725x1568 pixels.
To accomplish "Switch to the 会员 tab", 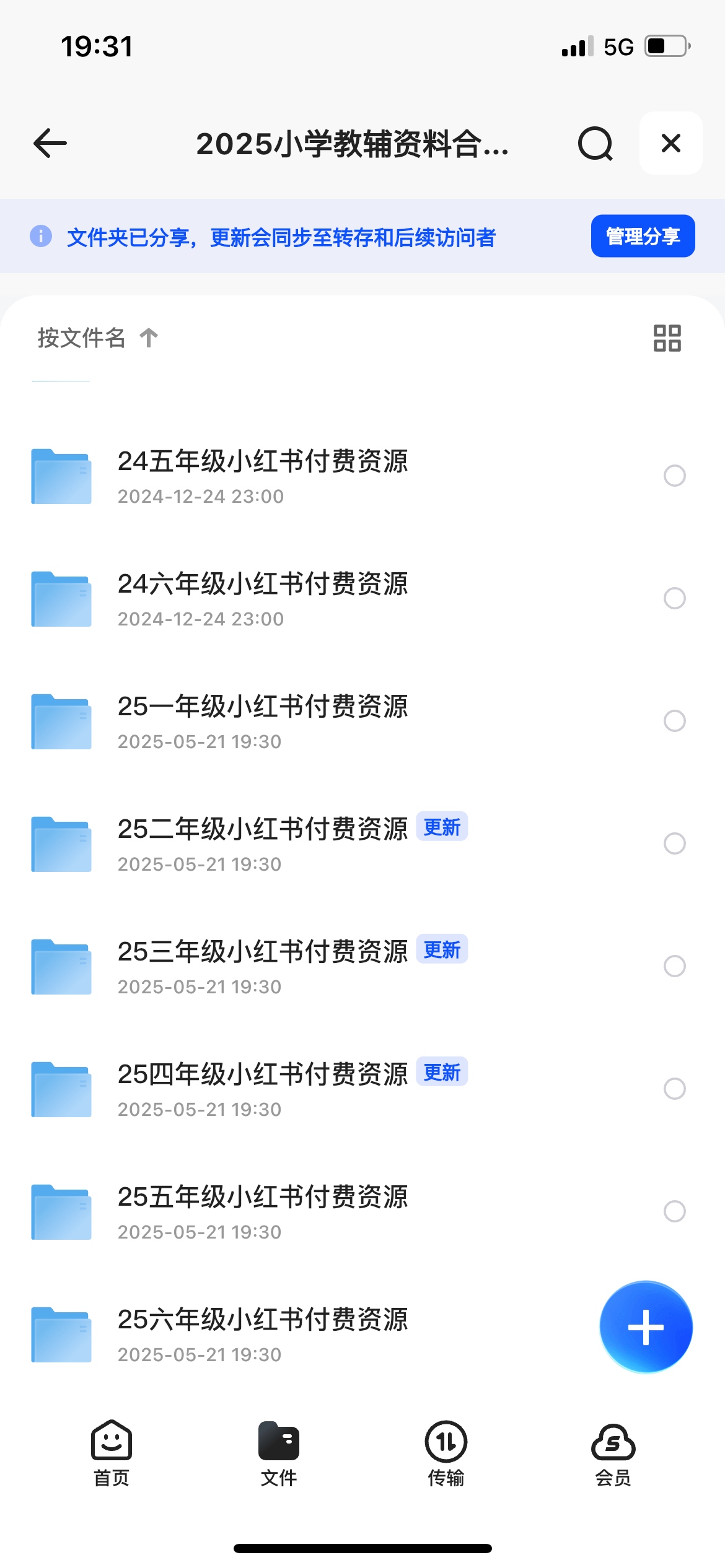I will click(613, 1453).
